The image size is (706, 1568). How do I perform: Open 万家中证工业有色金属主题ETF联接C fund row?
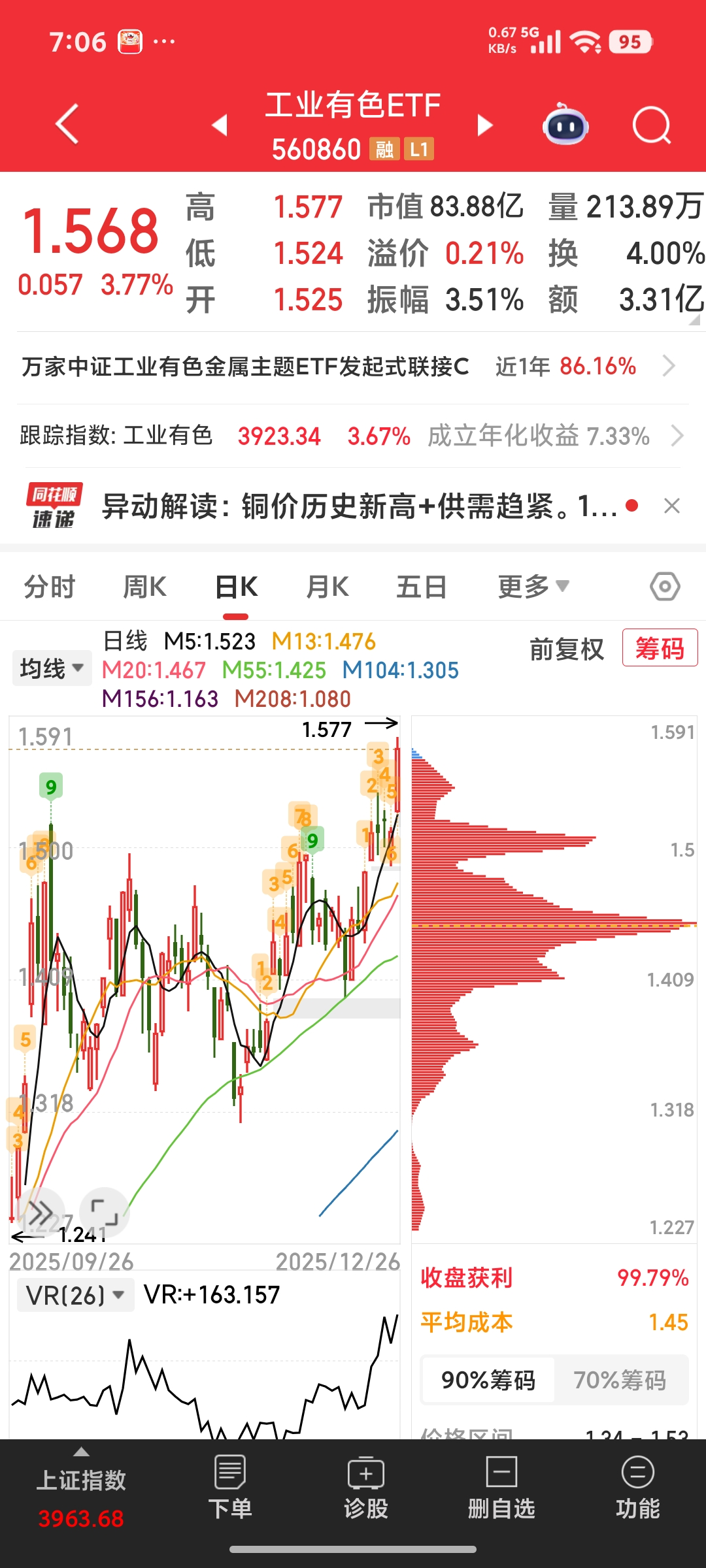coord(353,367)
